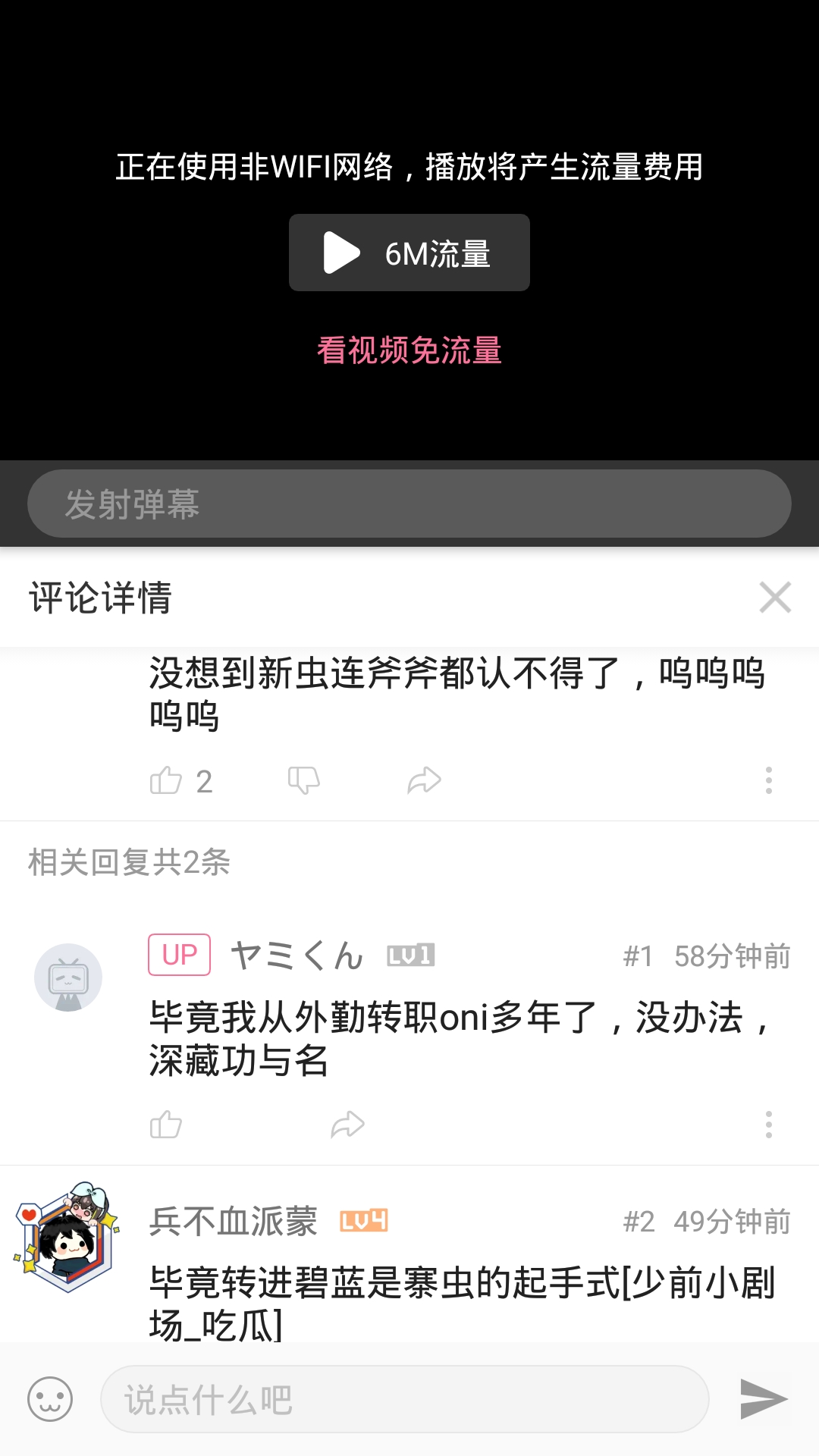Click 兵不血派蒙's LV4 level badge
Image resolution: width=819 pixels, height=1456 pixels.
pos(364,1222)
